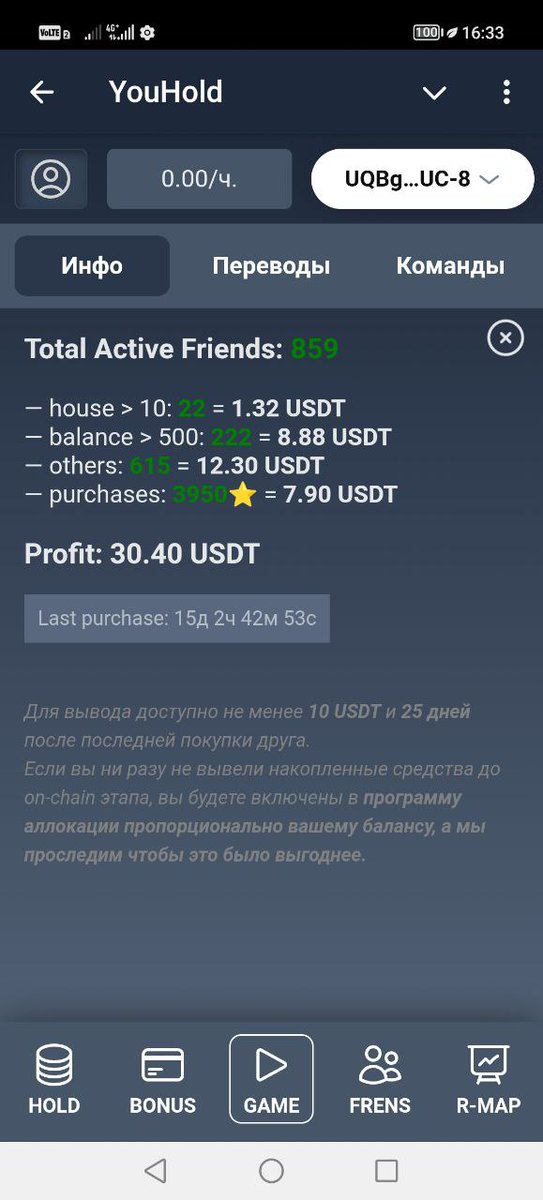
Task: Go back using the top-left arrow
Action: pyautogui.click(x=41, y=93)
